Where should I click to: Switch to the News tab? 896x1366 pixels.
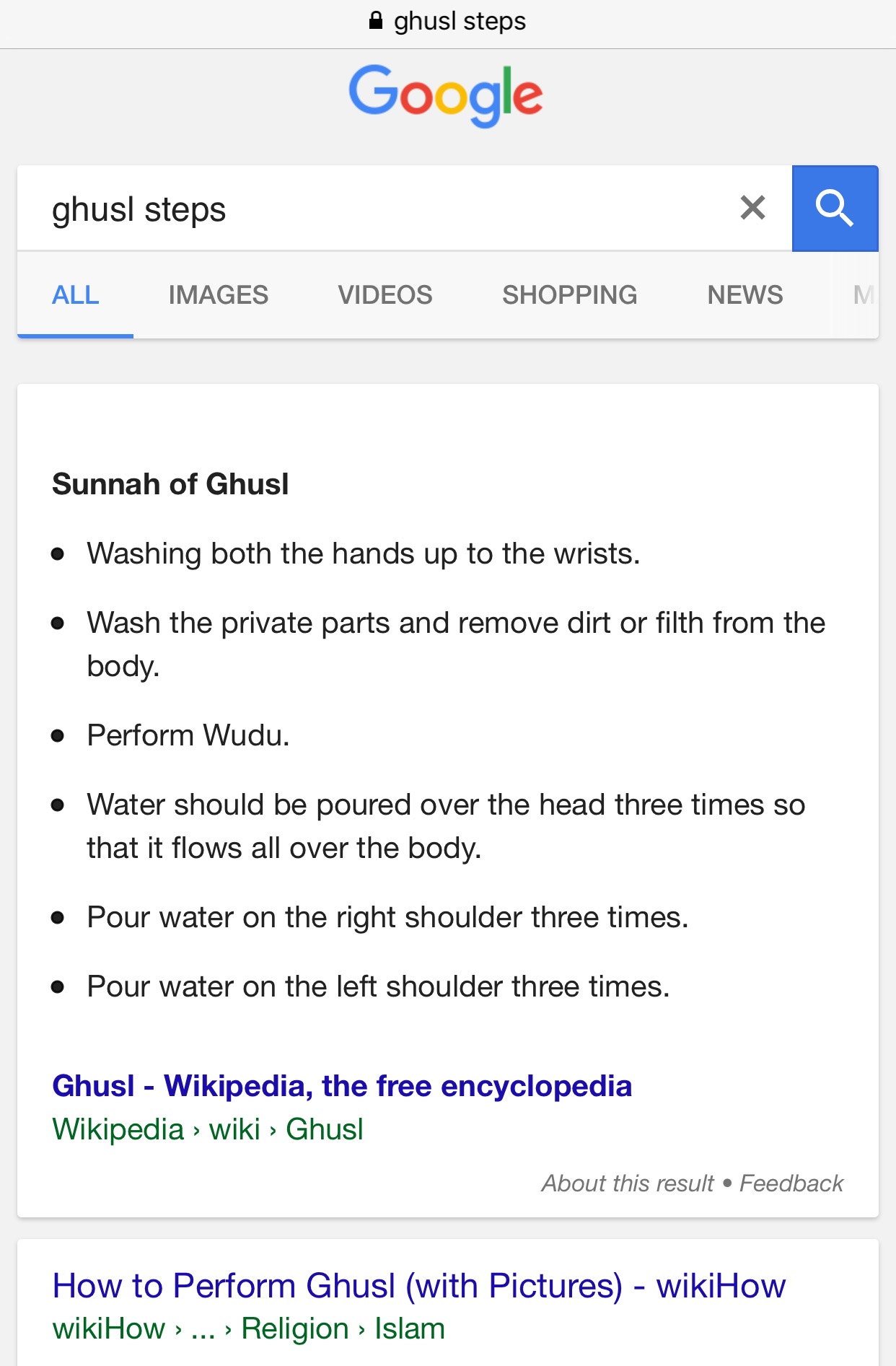coord(745,295)
